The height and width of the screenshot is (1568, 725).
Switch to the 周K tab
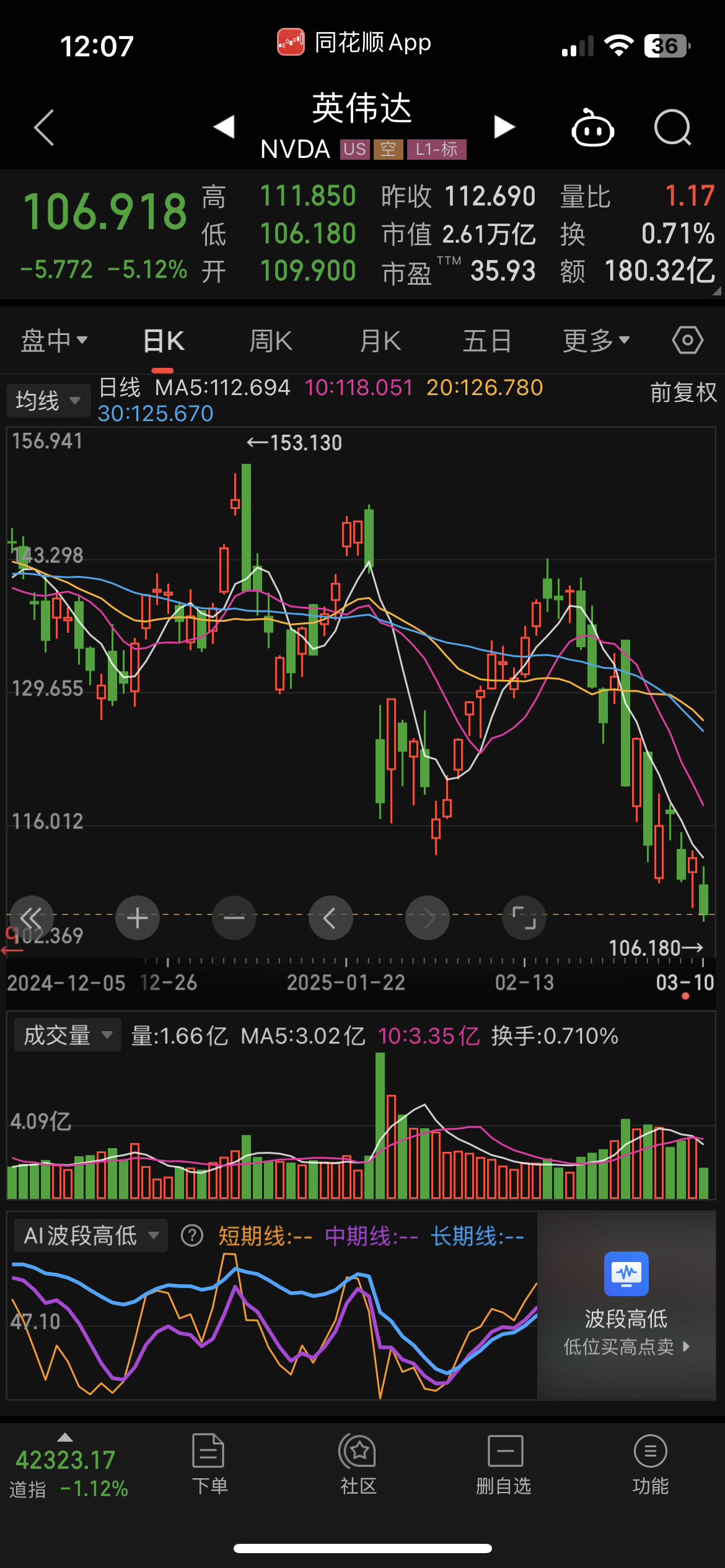[271, 341]
